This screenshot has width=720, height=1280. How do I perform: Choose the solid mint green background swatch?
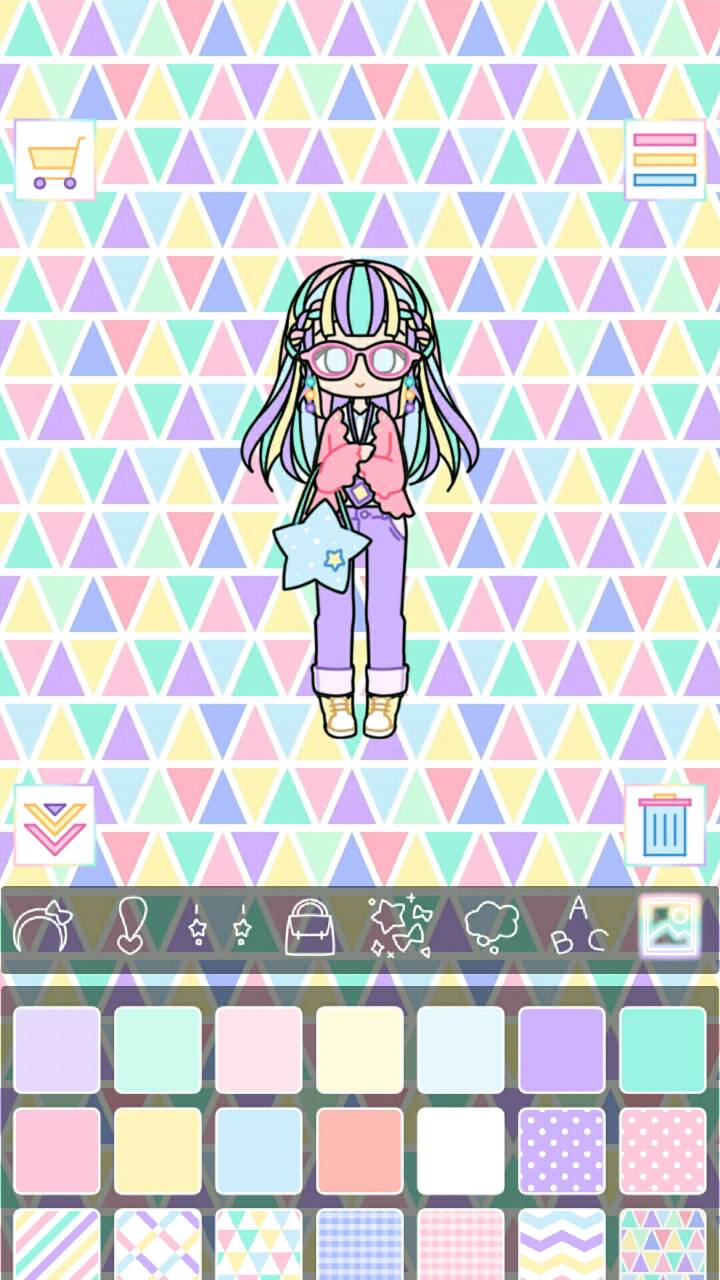(158, 1050)
